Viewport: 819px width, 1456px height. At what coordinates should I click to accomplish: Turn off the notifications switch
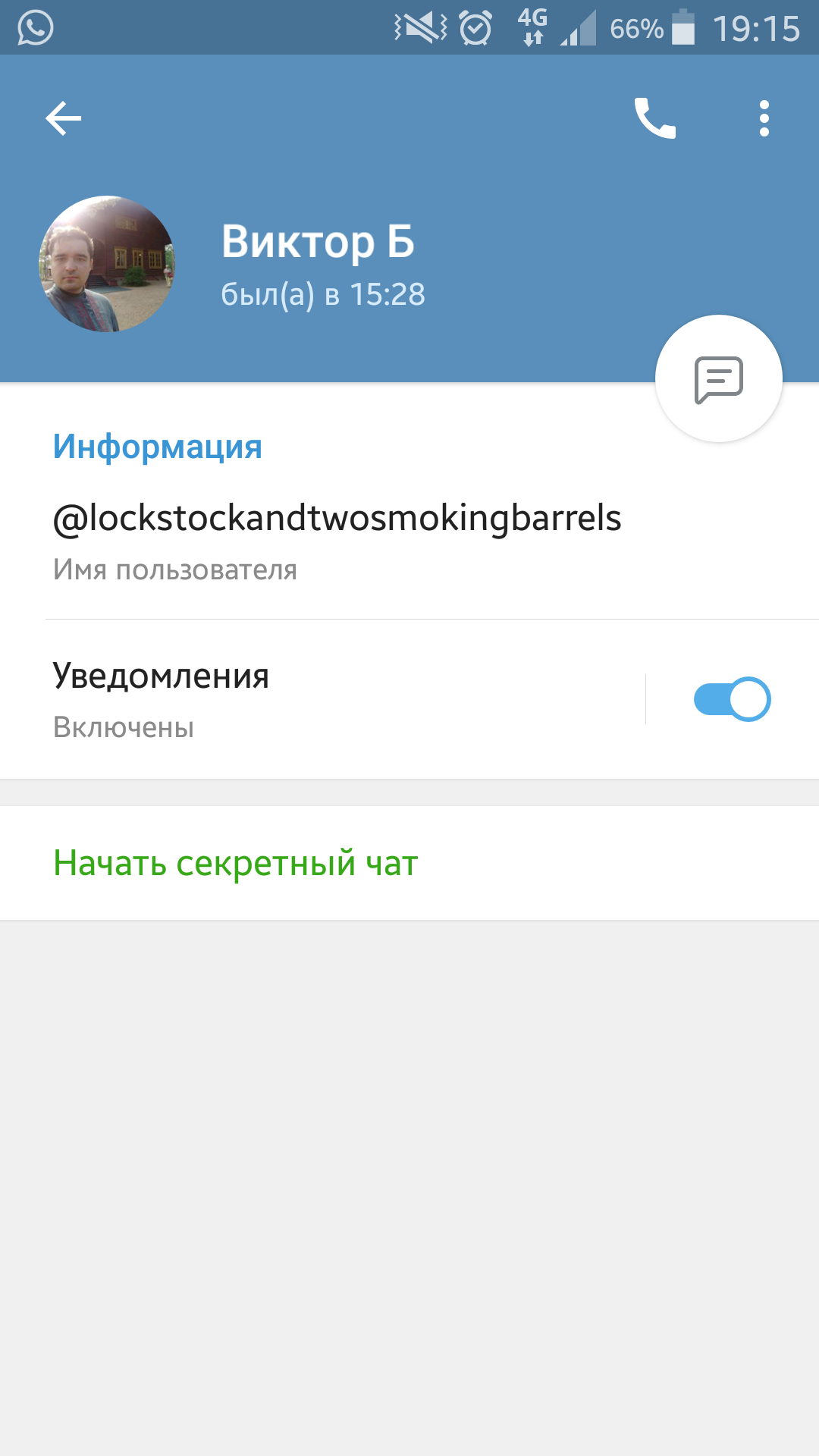(x=732, y=699)
